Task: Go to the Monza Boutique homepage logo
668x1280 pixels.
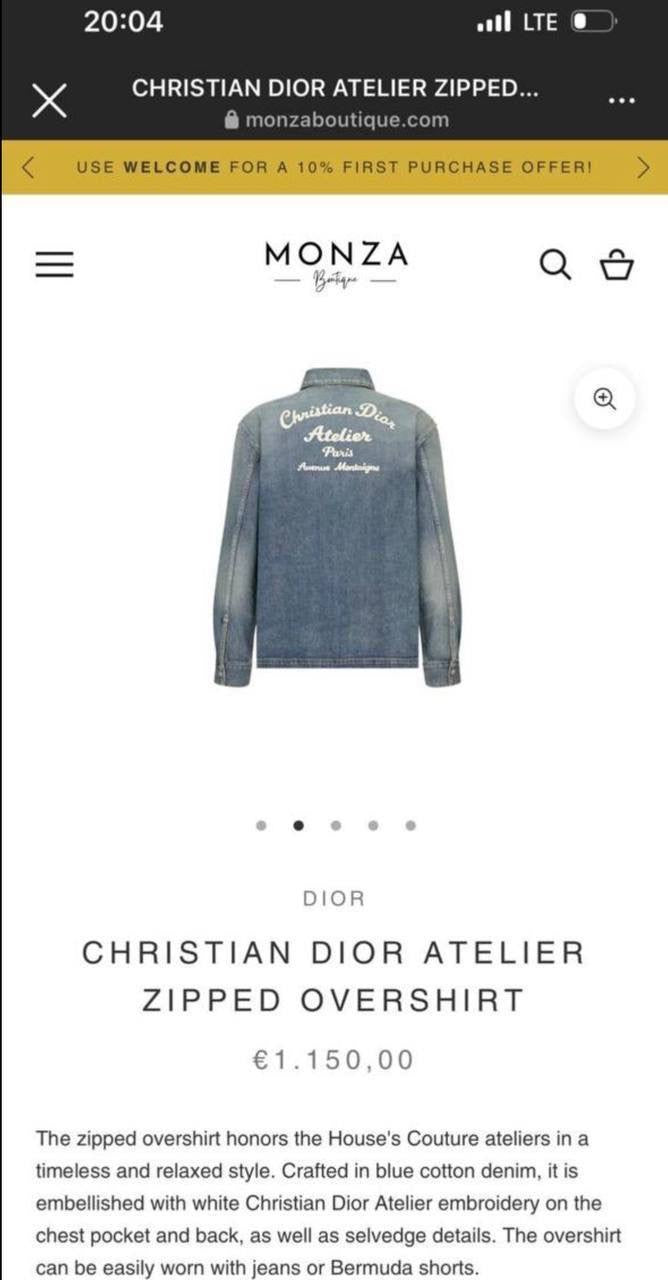Action: click(x=336, y=264)
